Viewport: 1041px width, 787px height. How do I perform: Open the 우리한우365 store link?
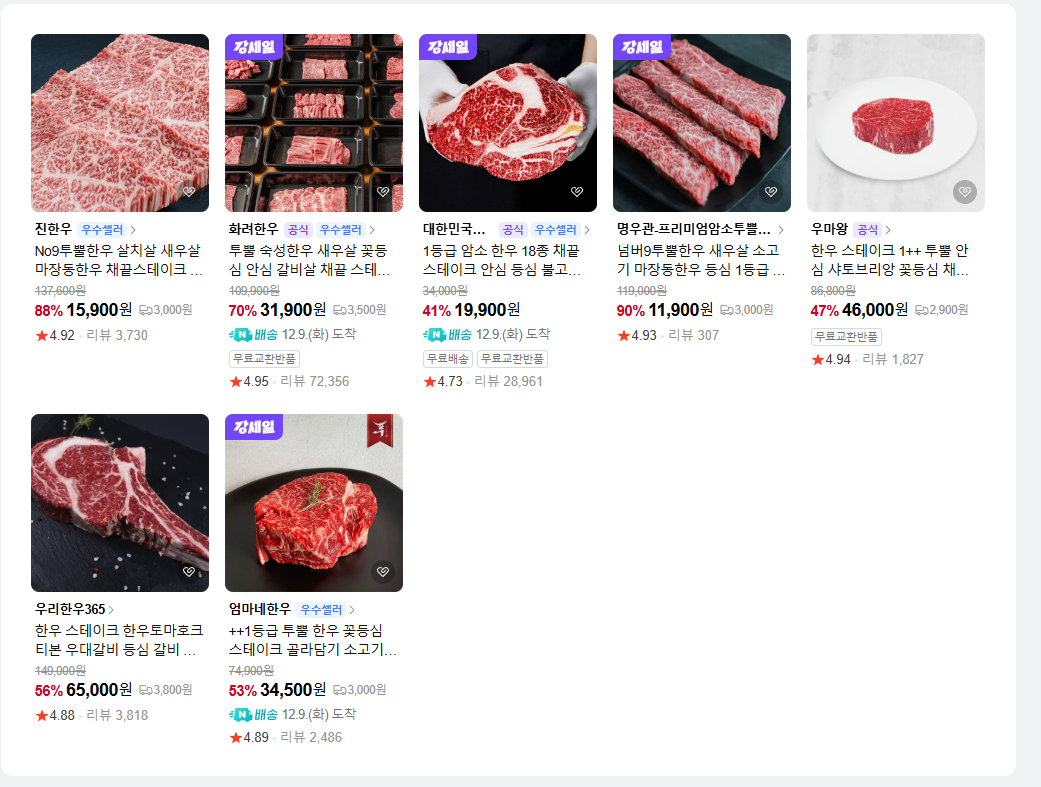pos(70,610)
